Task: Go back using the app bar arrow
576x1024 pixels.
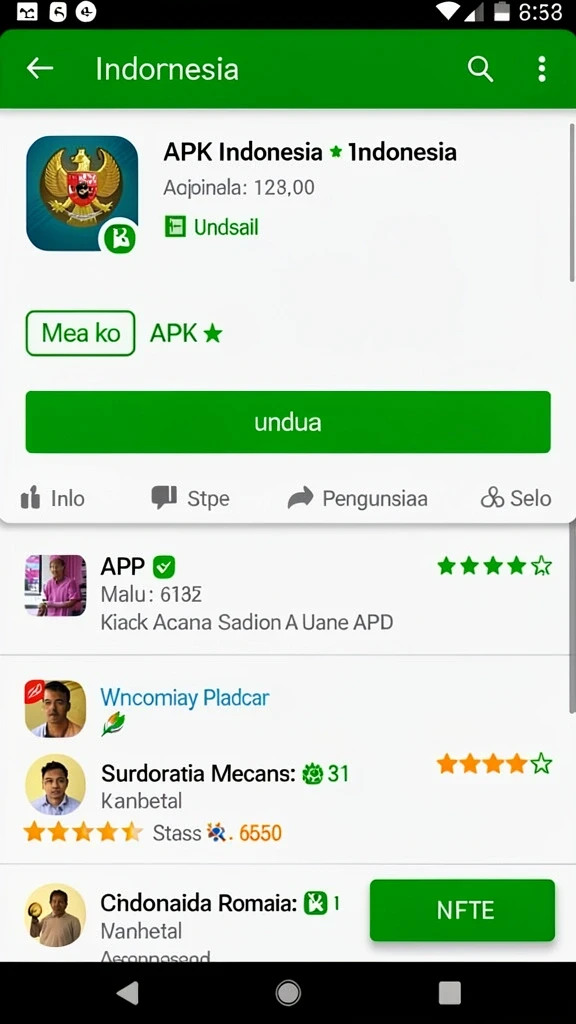Action: (x=40, y=68)
